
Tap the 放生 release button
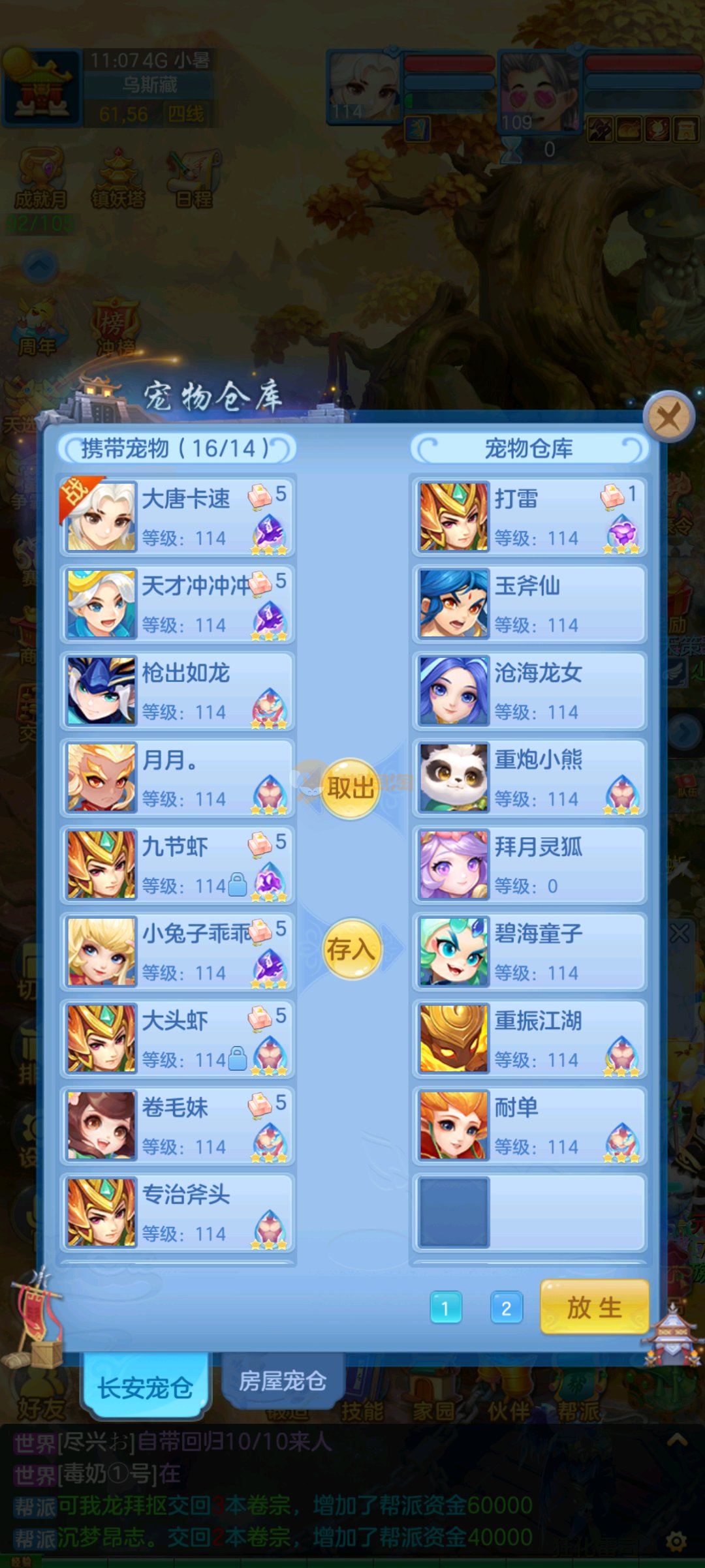(594, 1308)
